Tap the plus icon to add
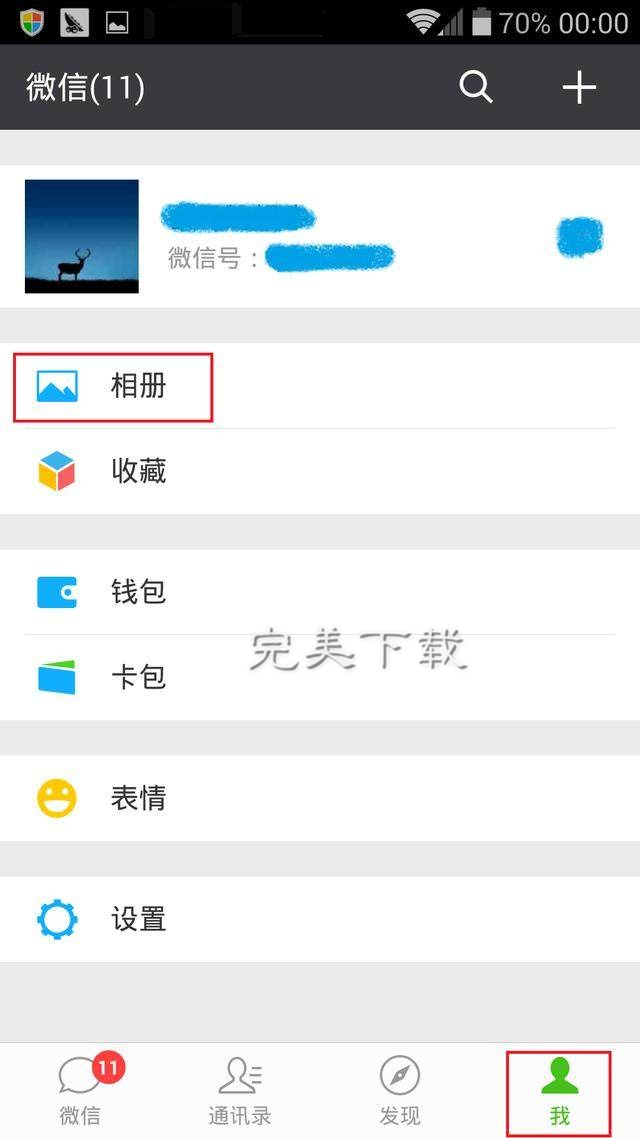The image size is (640, 1138). coord(579,88)
